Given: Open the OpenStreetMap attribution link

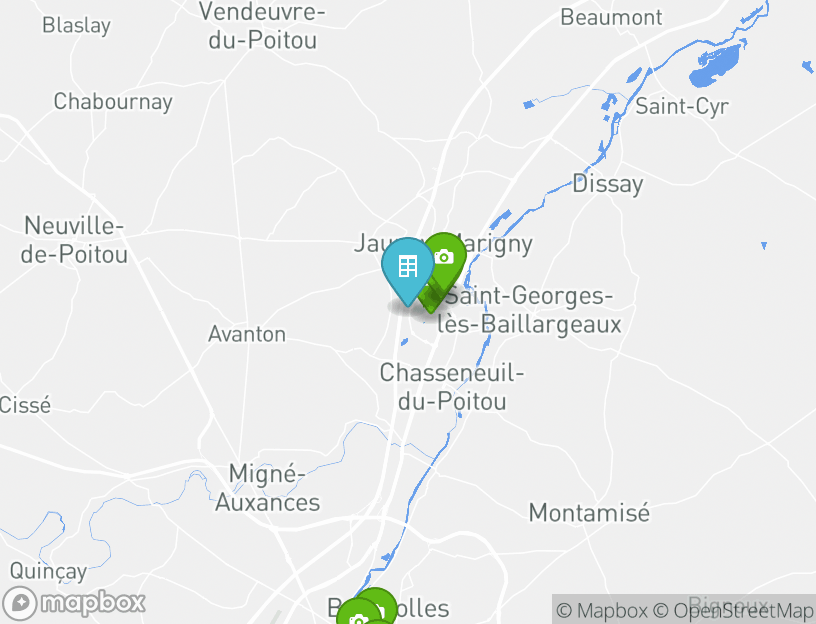Looking at the screenshot, I should (733, 610).
